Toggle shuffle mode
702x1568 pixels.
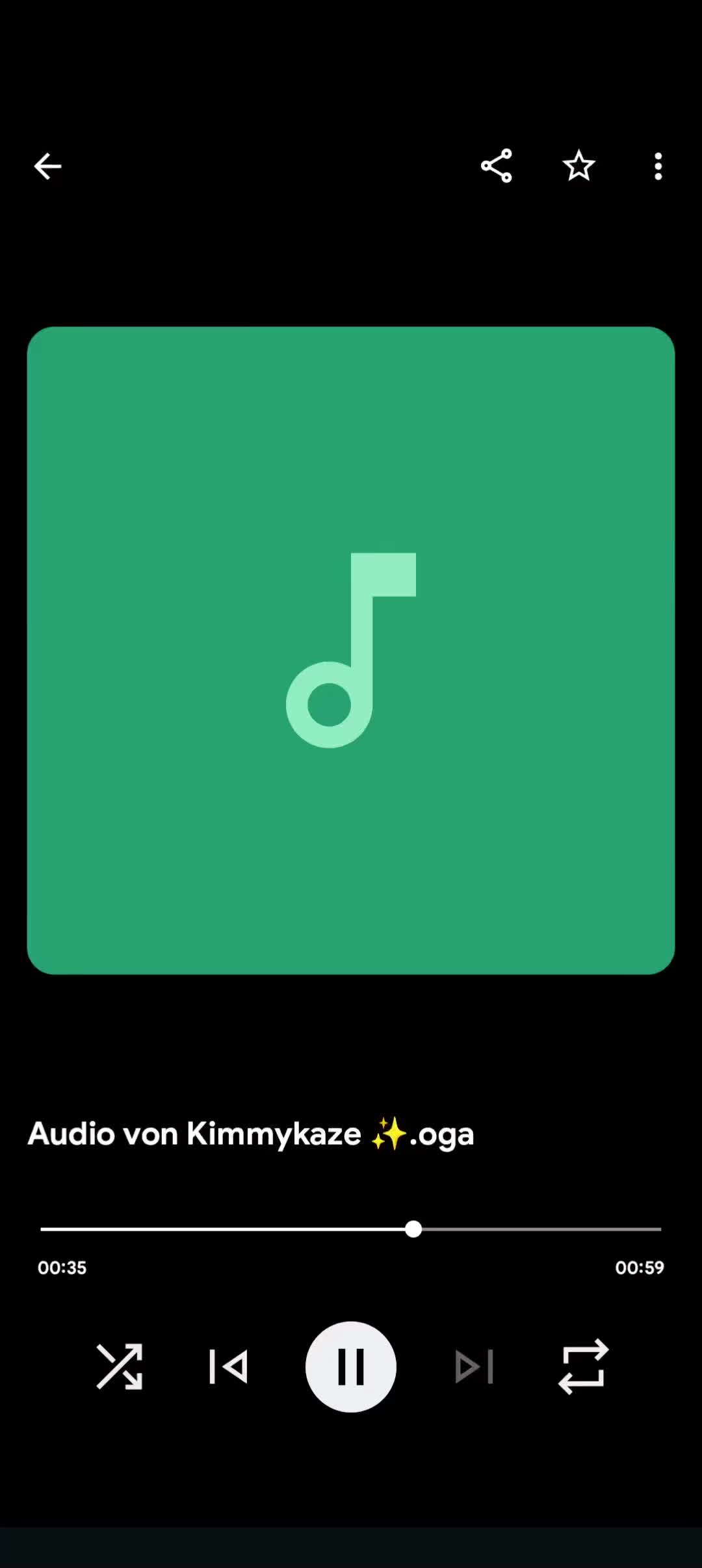pos(120,1366)
